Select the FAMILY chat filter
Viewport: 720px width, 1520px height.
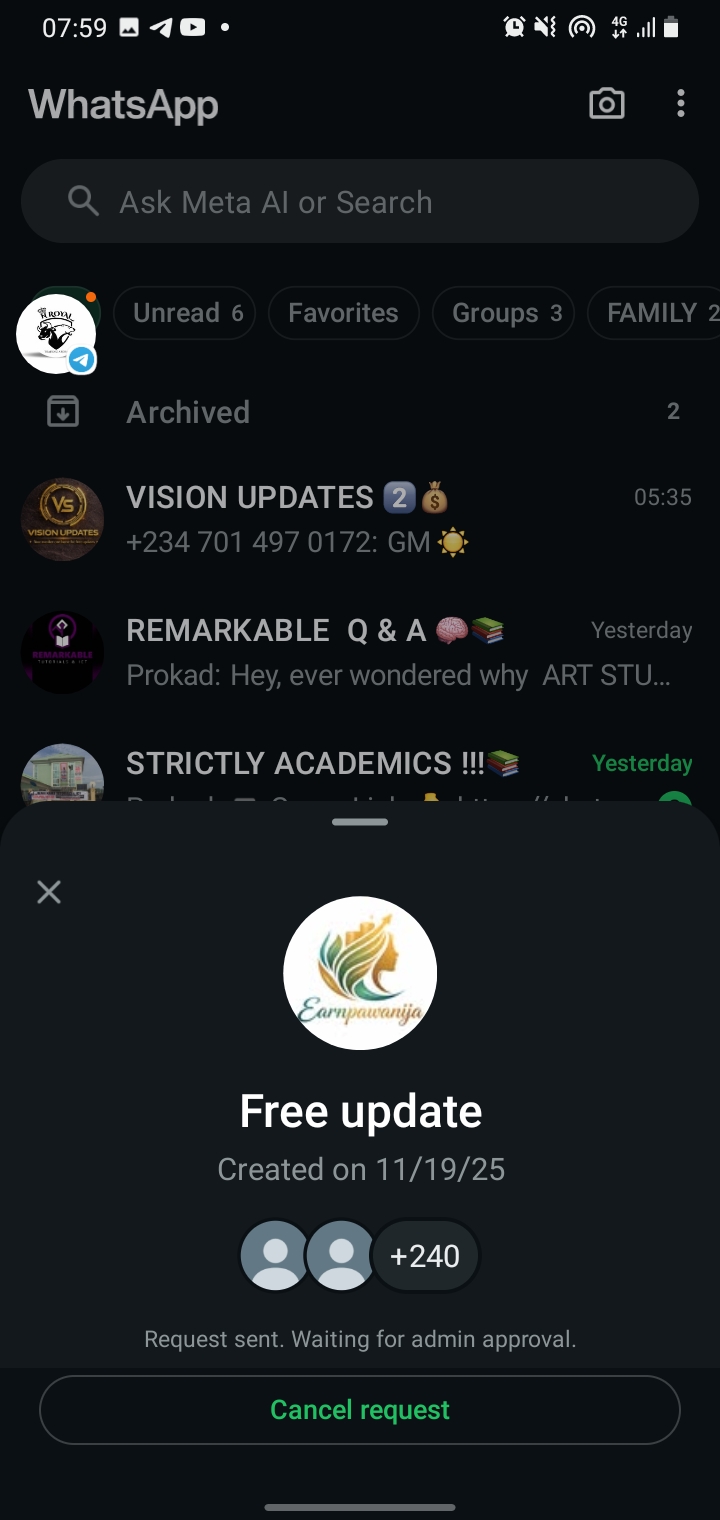point(655,313)
